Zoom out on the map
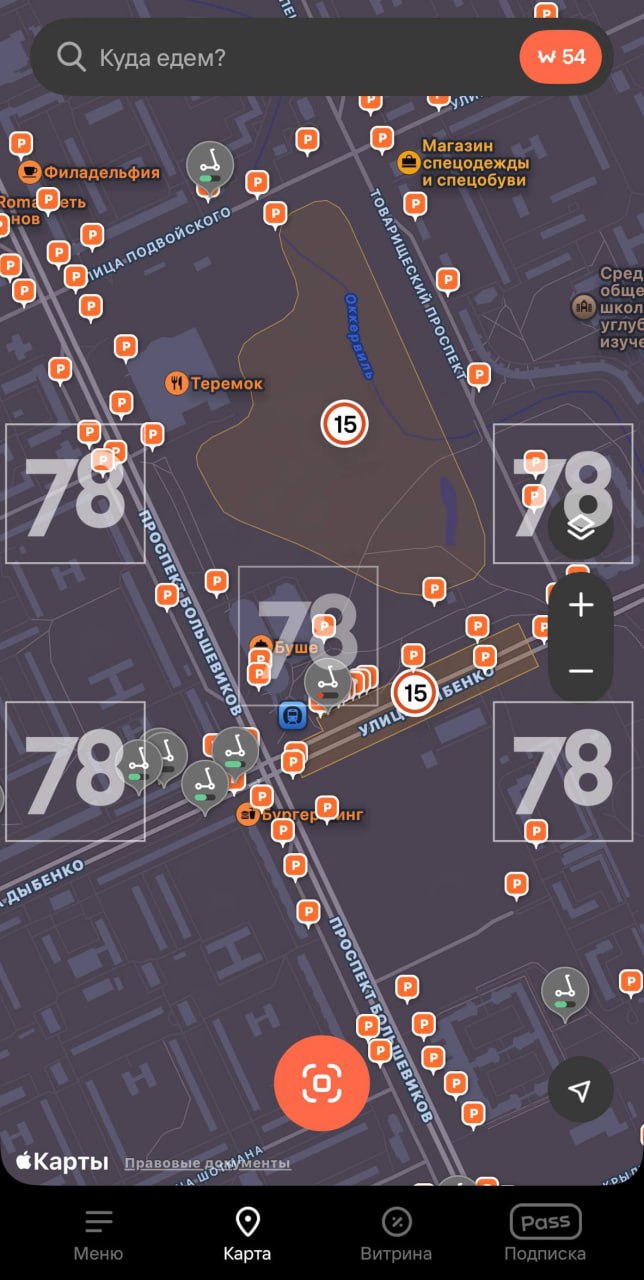 pos(580,670)
